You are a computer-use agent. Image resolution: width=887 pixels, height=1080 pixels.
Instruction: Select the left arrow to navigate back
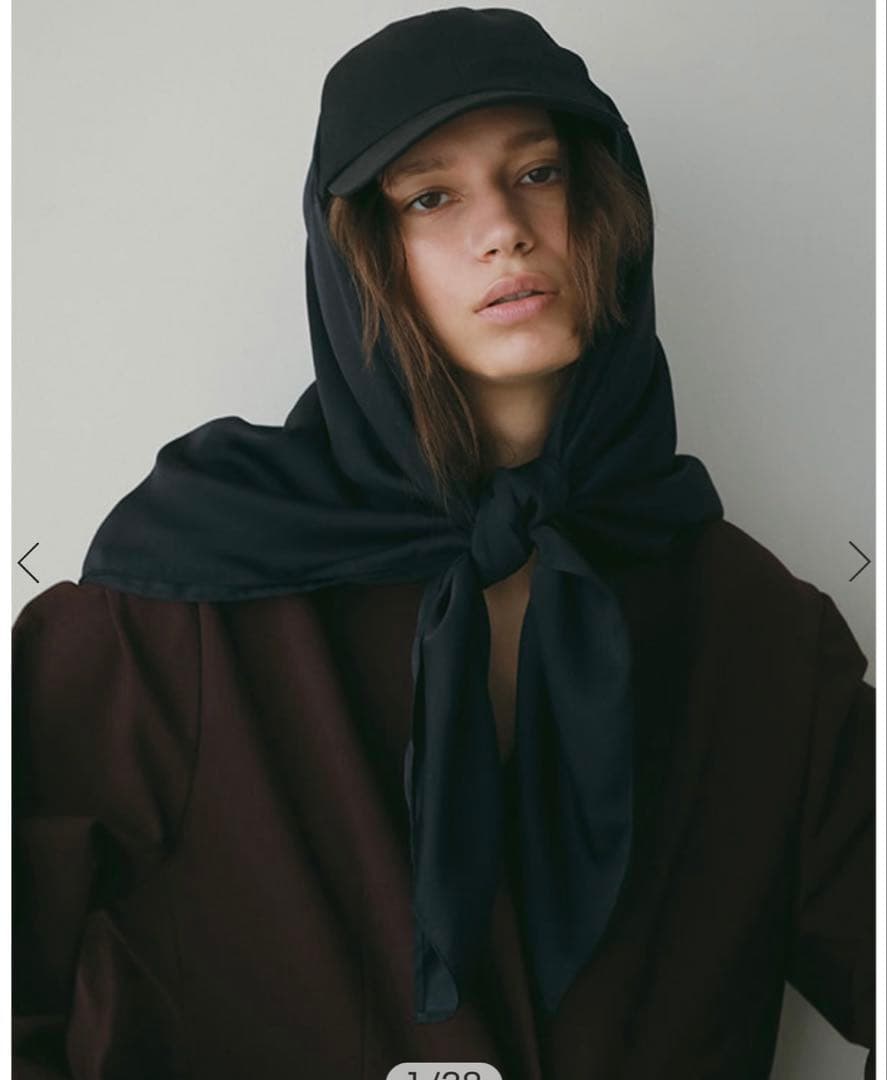point(28,562)
